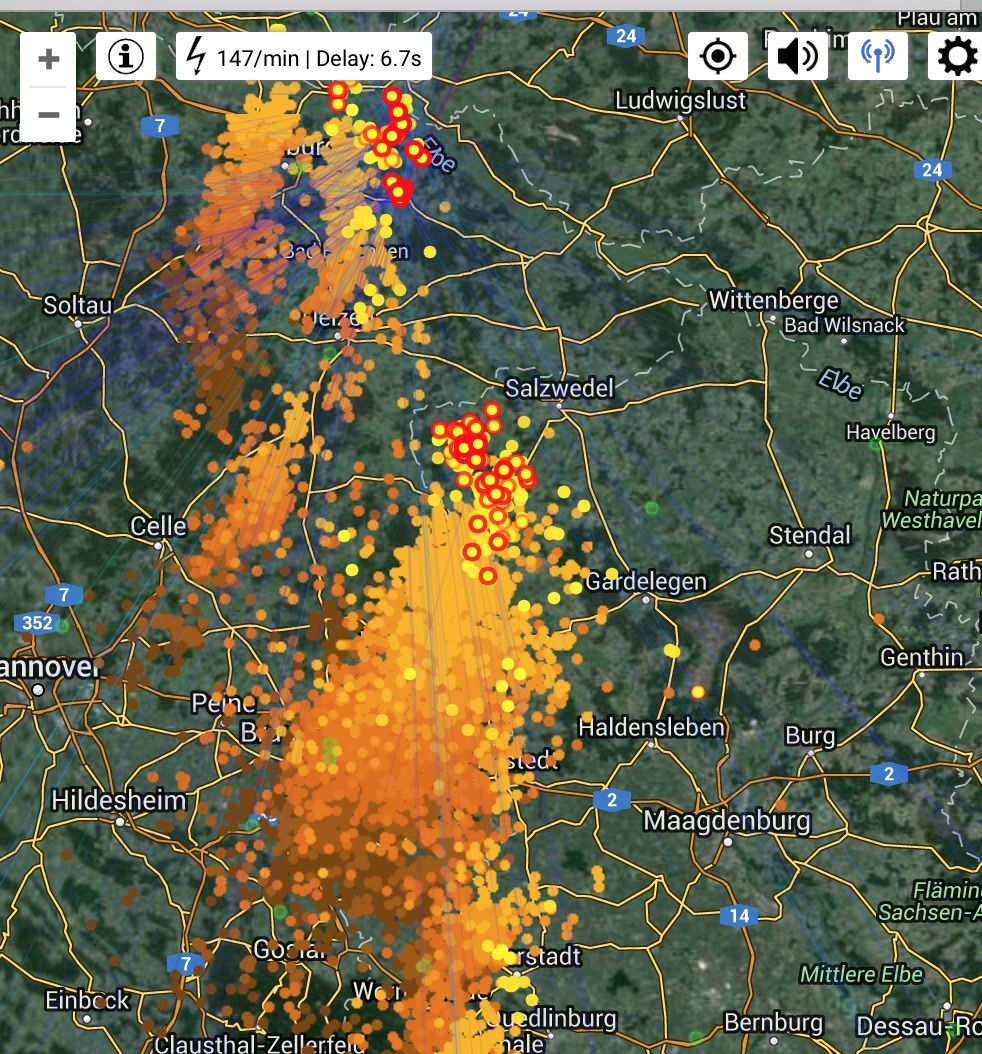Toggle the detector stations antenna icon
The image size is (982, 1054).
point(877,57)
